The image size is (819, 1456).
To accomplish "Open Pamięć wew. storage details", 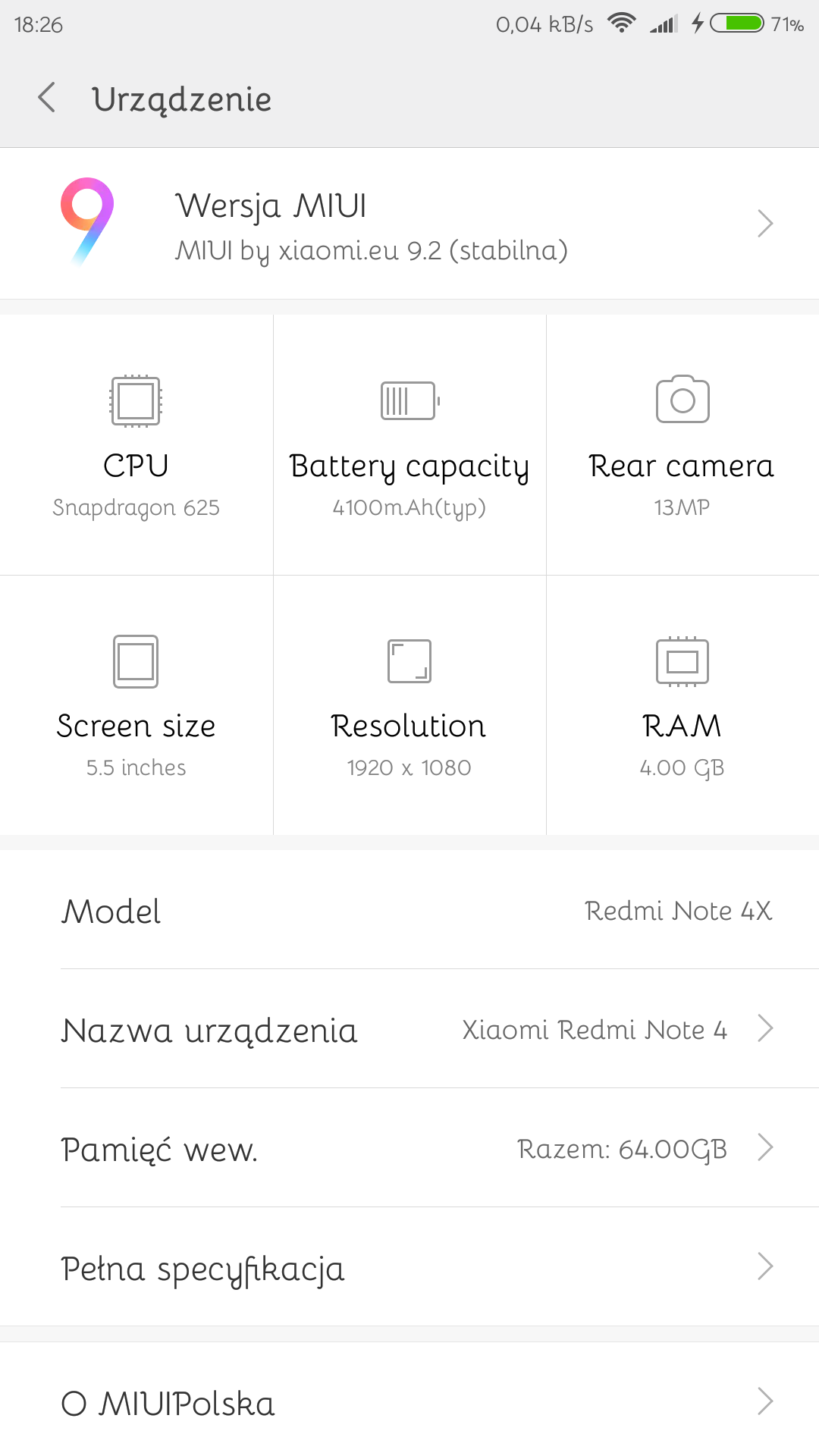I will point(409,1149).
